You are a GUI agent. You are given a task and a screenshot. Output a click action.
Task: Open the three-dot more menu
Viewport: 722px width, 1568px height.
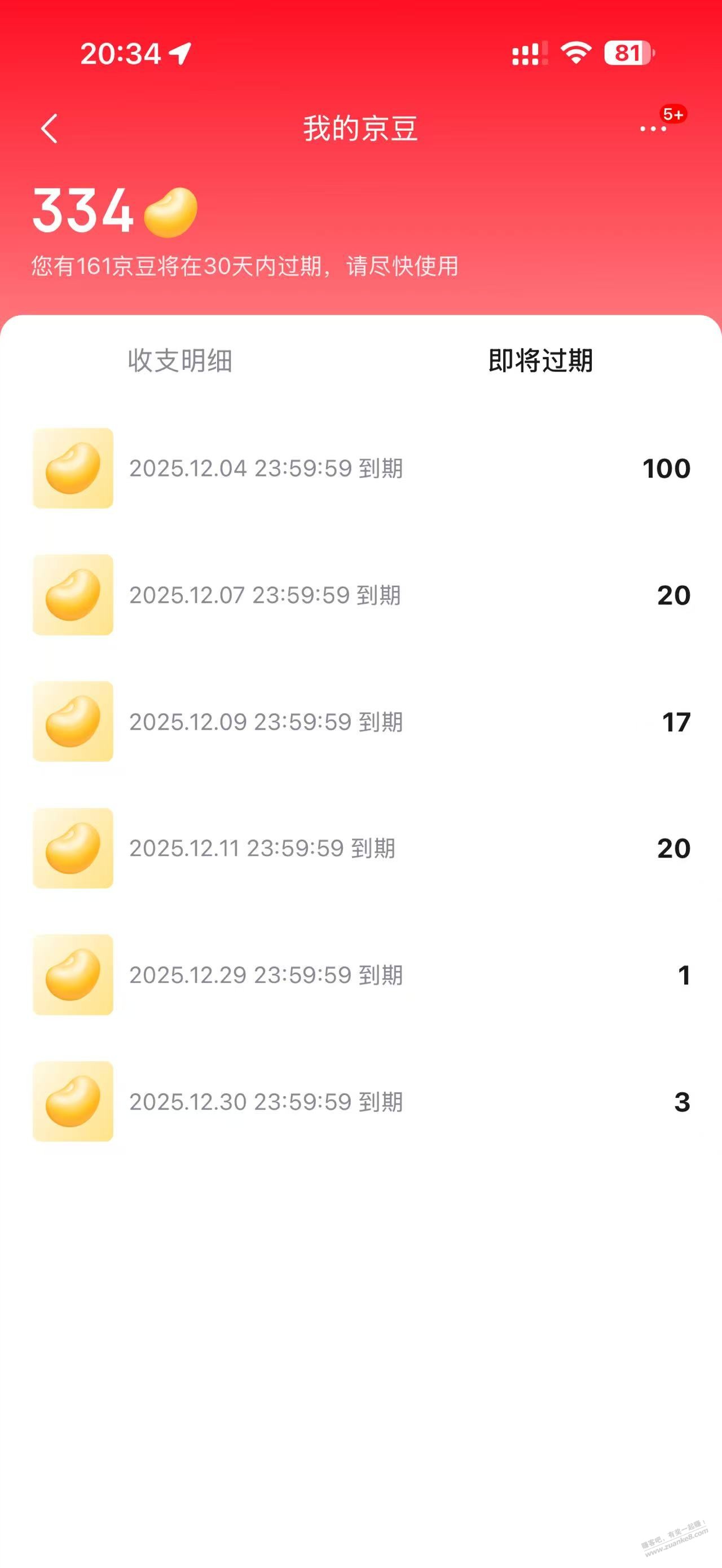653,129
